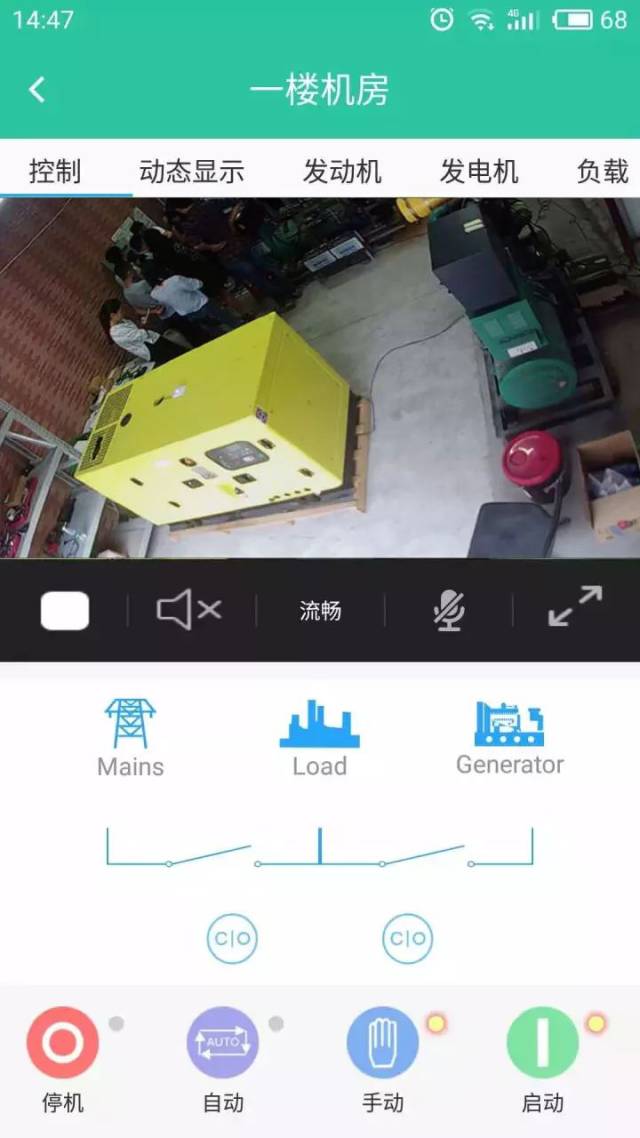Switch generator to 手动 mode
Screen dimensions: 640x1138
[x=383, y=1043]
